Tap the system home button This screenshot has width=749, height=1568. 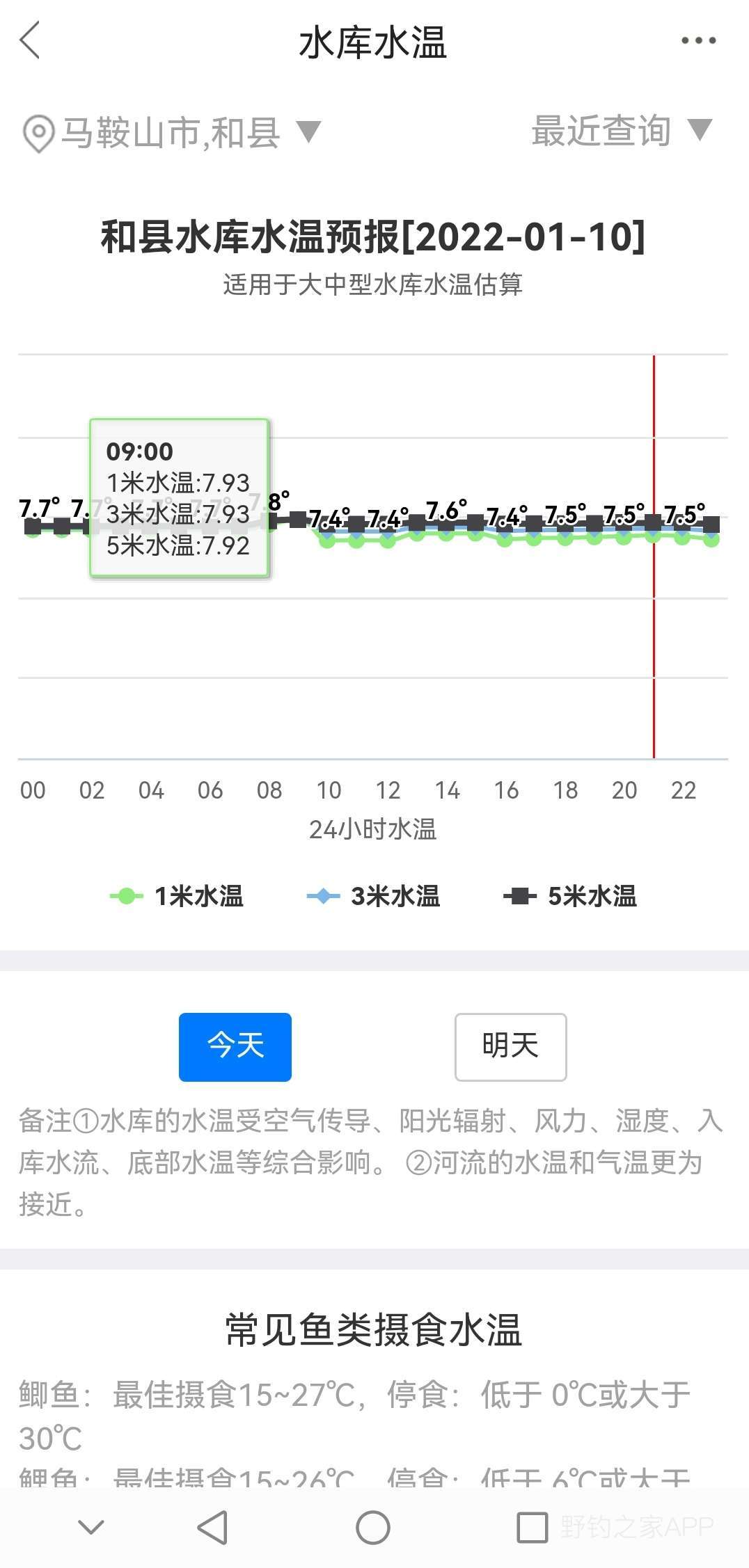[x=373, y=1528]
